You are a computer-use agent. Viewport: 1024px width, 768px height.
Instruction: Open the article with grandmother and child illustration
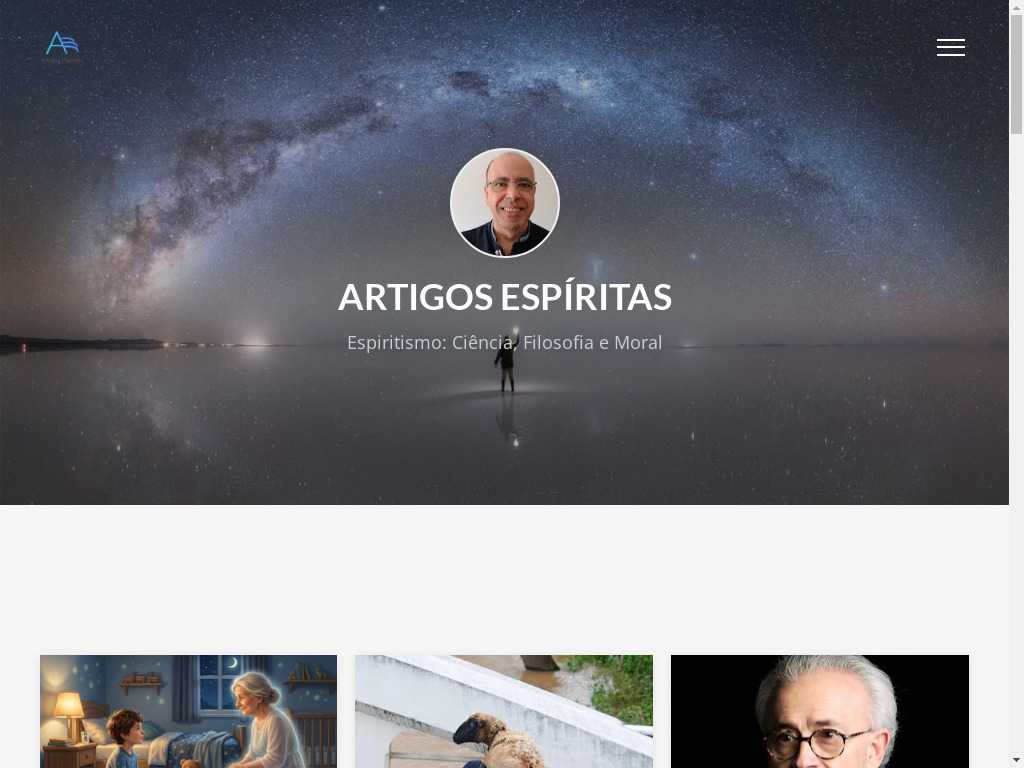188,711
